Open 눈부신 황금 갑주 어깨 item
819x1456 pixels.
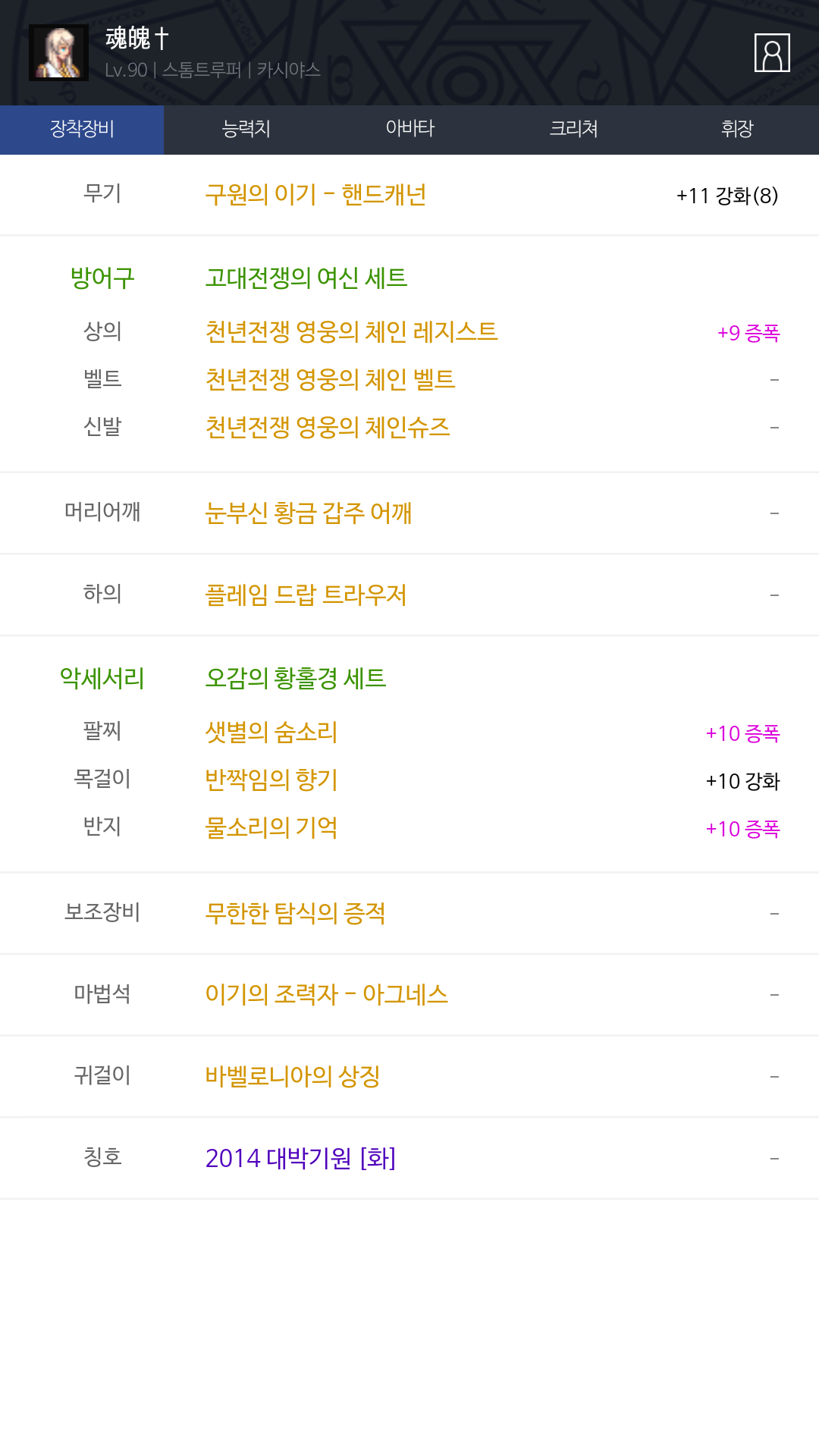[x=308, y=513]
